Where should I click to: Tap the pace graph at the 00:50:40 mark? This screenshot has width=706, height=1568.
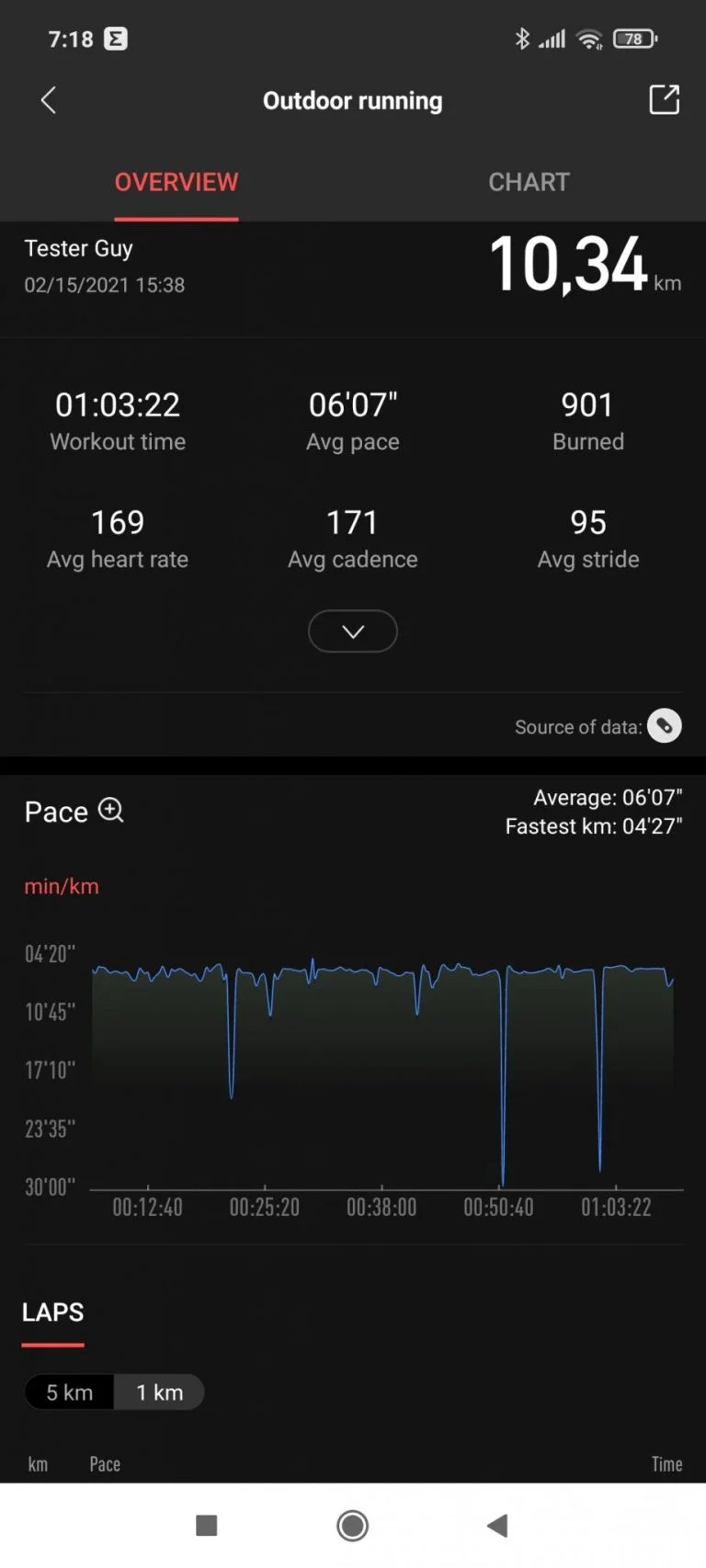(x=498, y=1057)
